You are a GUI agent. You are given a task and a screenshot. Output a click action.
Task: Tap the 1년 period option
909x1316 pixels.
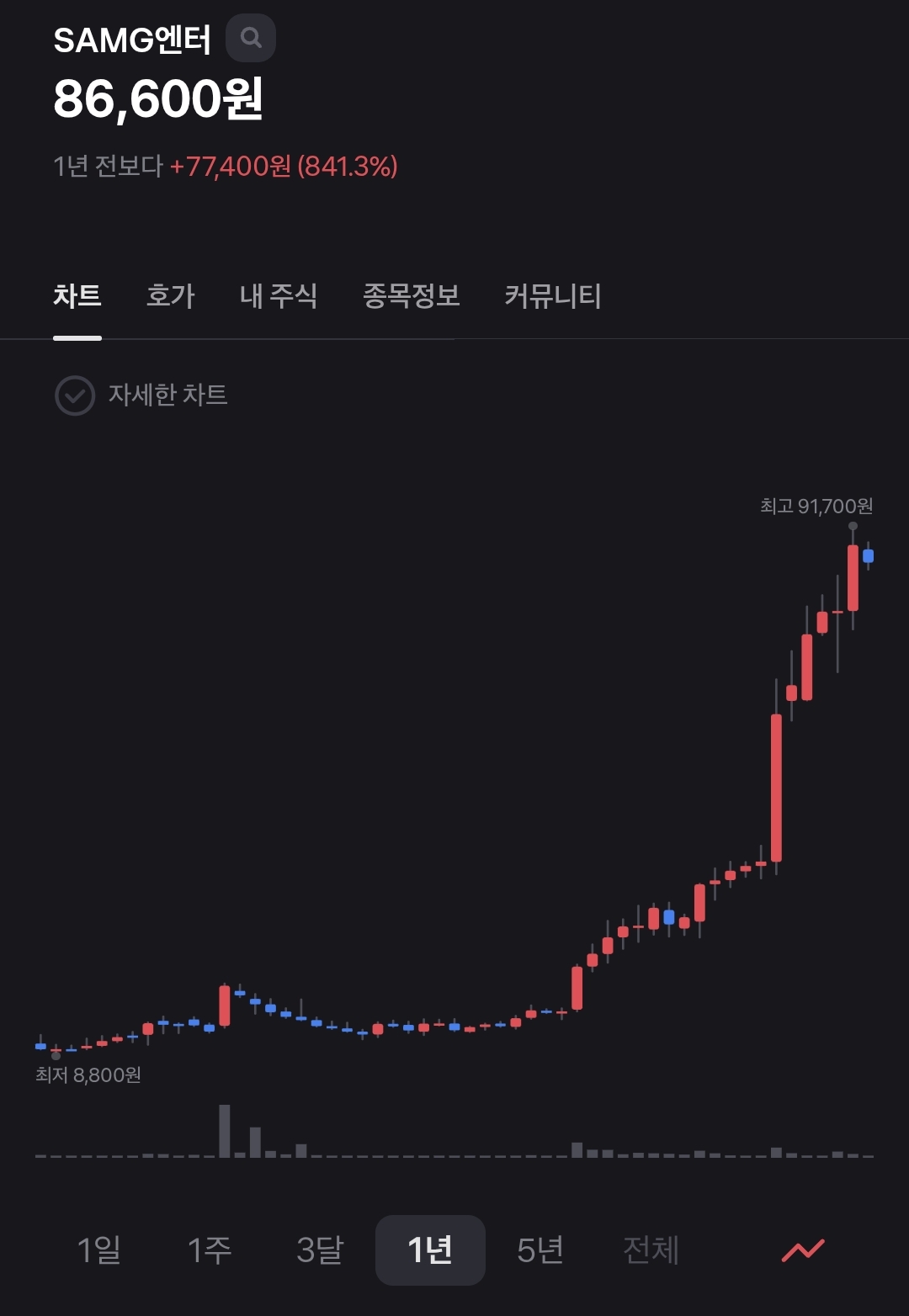430,1250
